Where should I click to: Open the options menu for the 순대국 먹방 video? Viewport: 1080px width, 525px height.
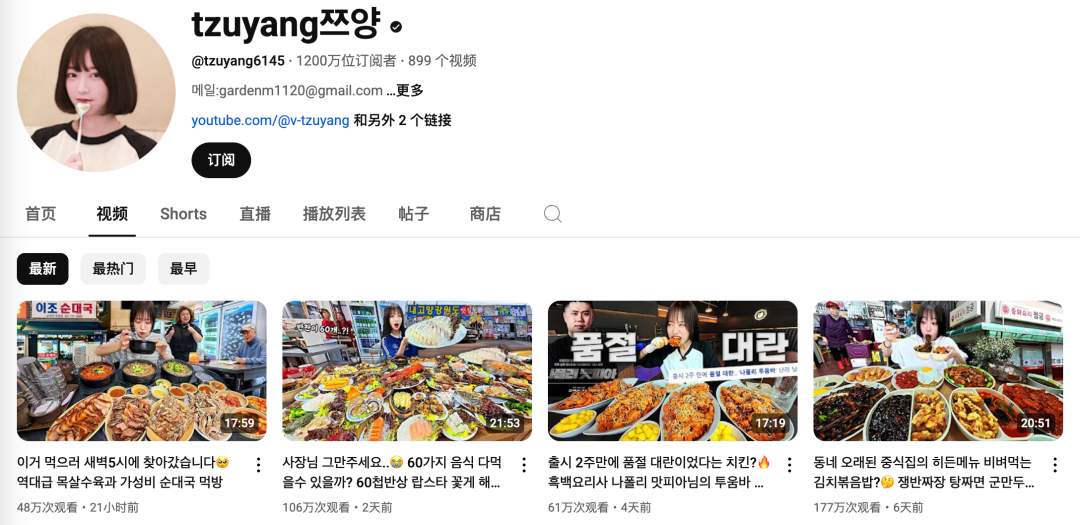[258, 465]
